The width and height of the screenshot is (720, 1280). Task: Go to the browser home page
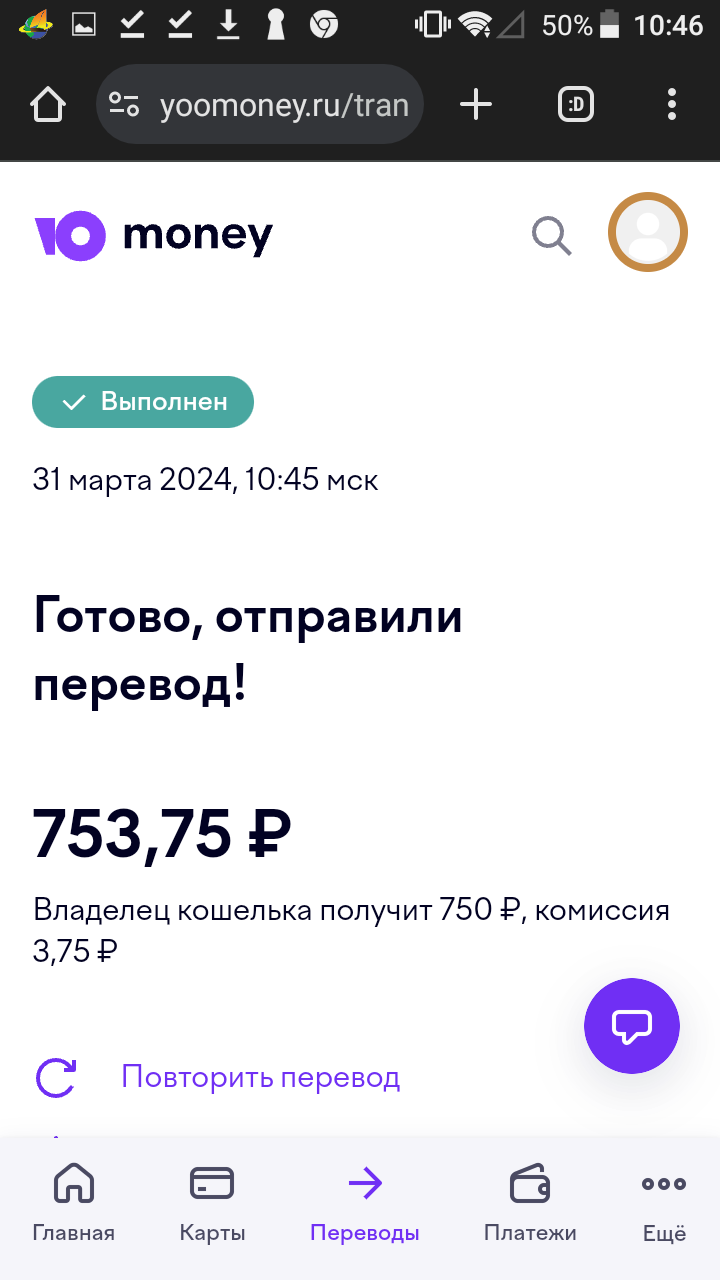click(x=48, y=104)
